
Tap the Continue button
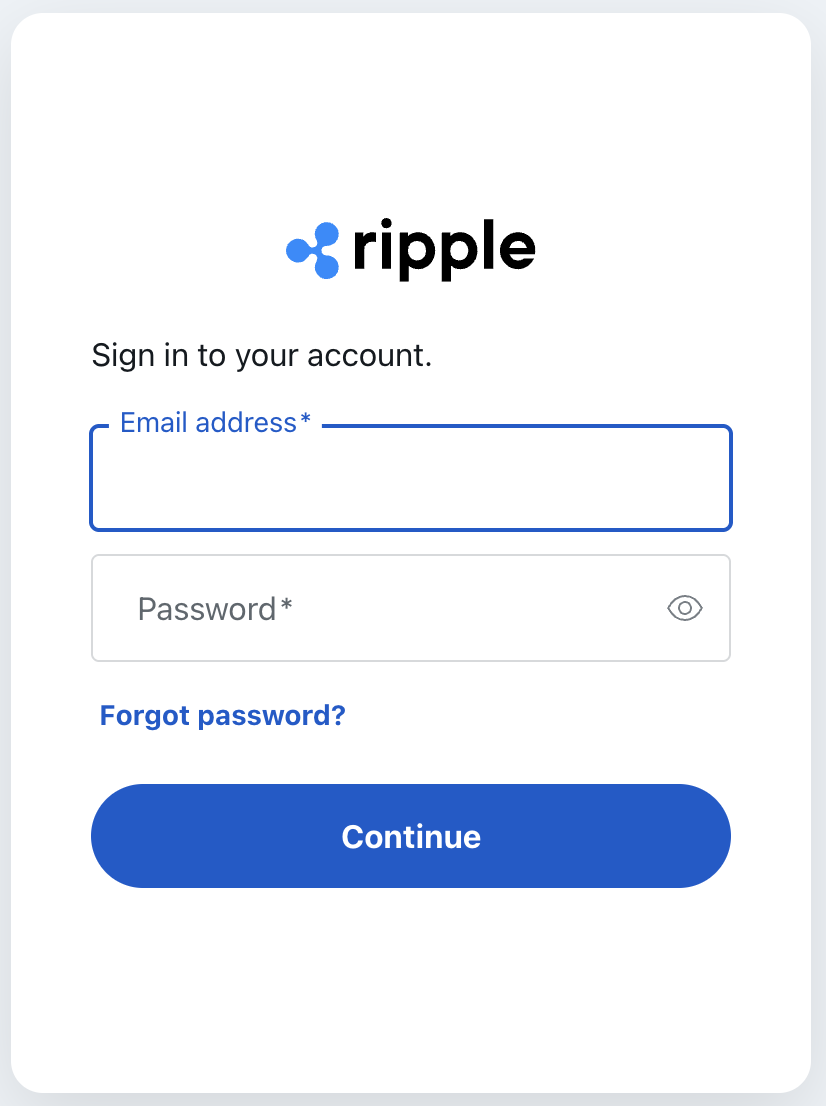point(410,836)
